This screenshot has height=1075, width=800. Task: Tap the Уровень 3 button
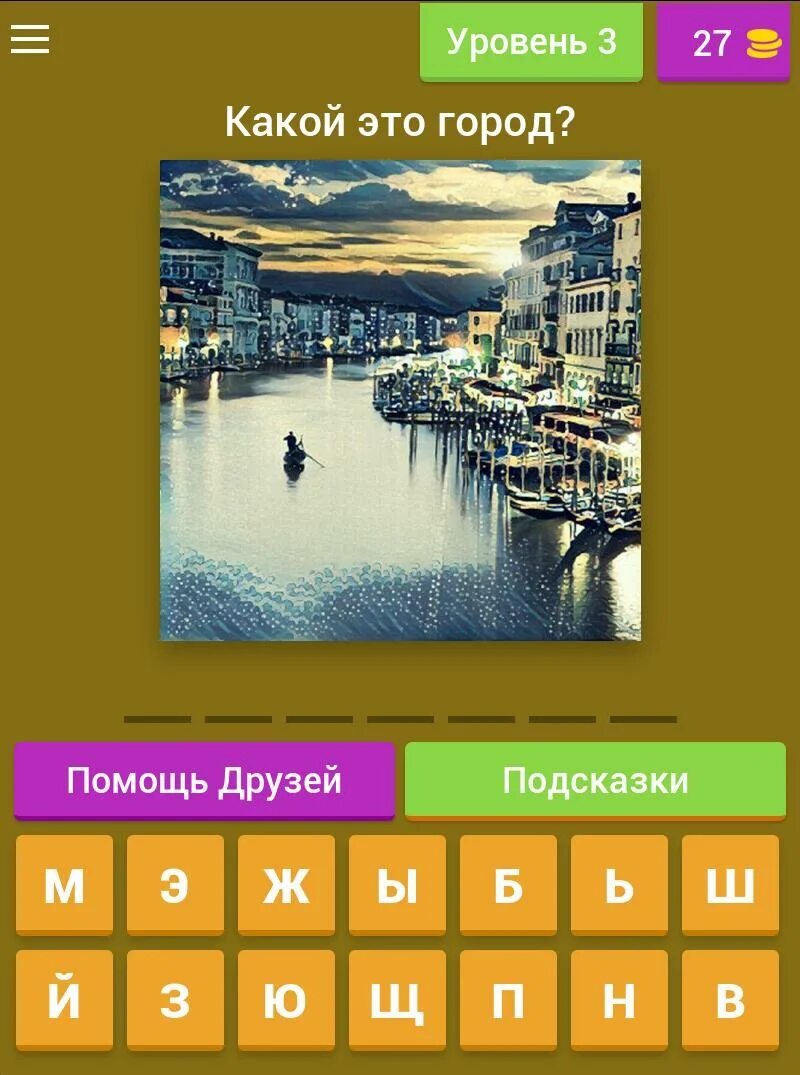(531, 42)
